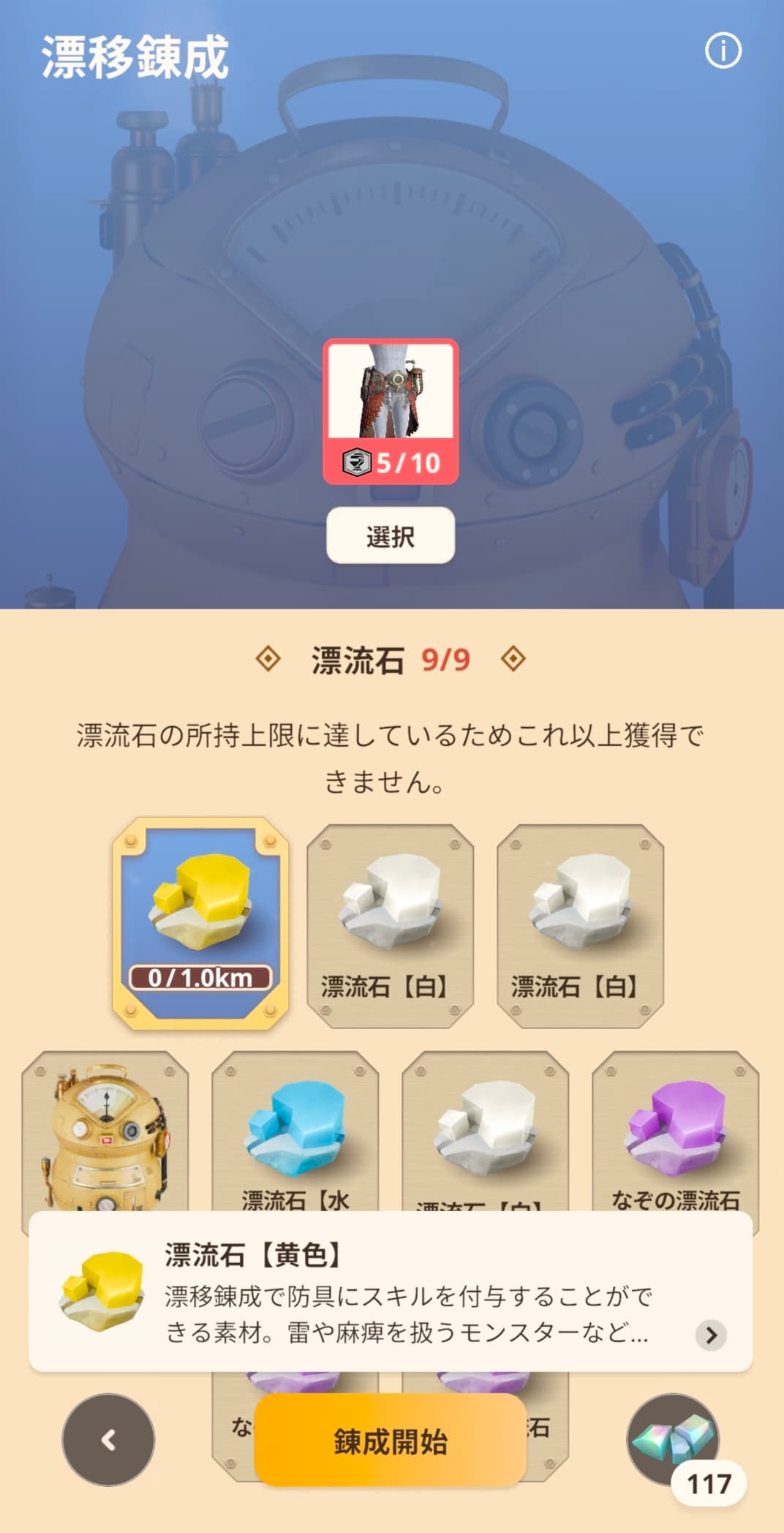Select the yellow driftstone with 0/1.0km
Viewport: 784px width, 1533px height.
coord(200,923)
